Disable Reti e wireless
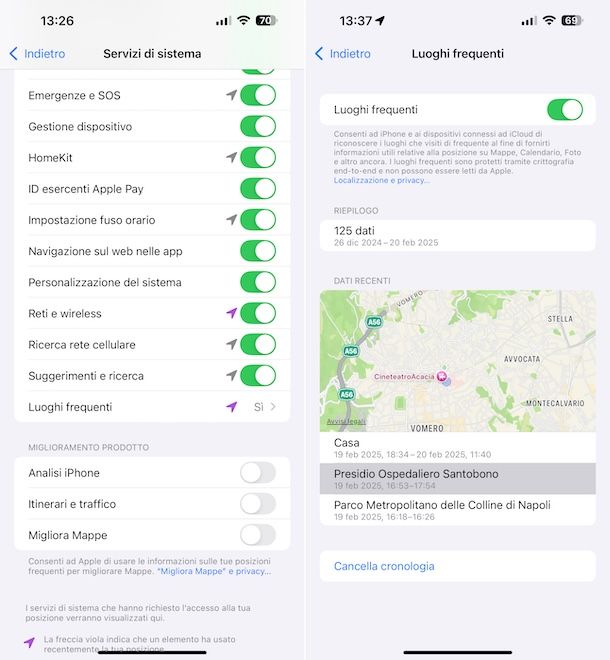 click(258, 313)
